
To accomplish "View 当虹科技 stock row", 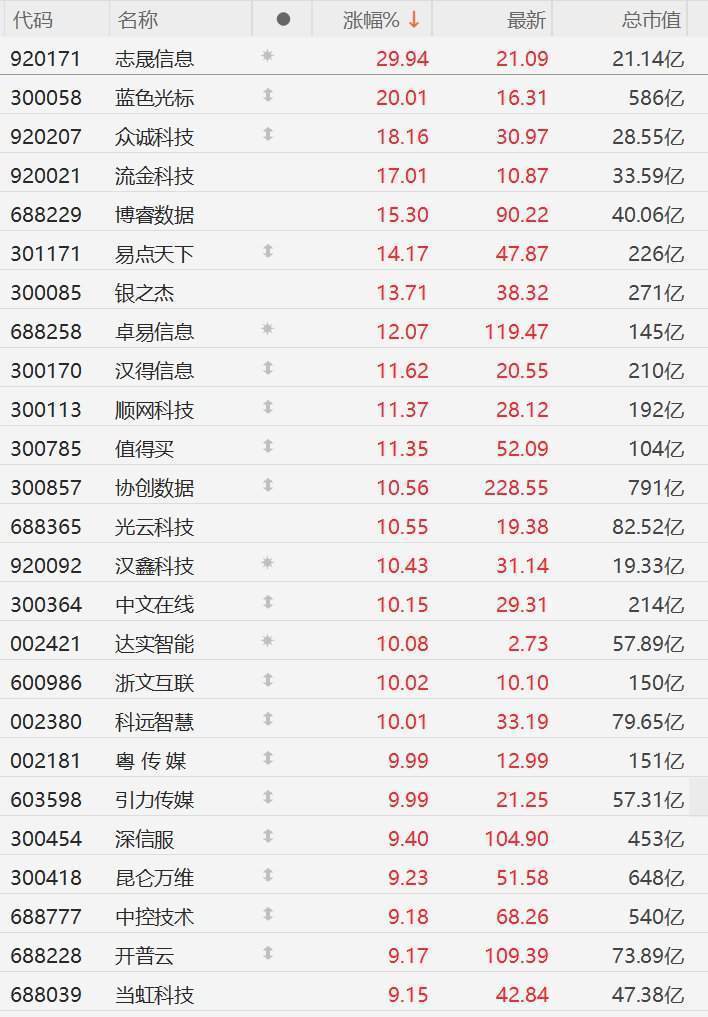I will click(154, 995).
